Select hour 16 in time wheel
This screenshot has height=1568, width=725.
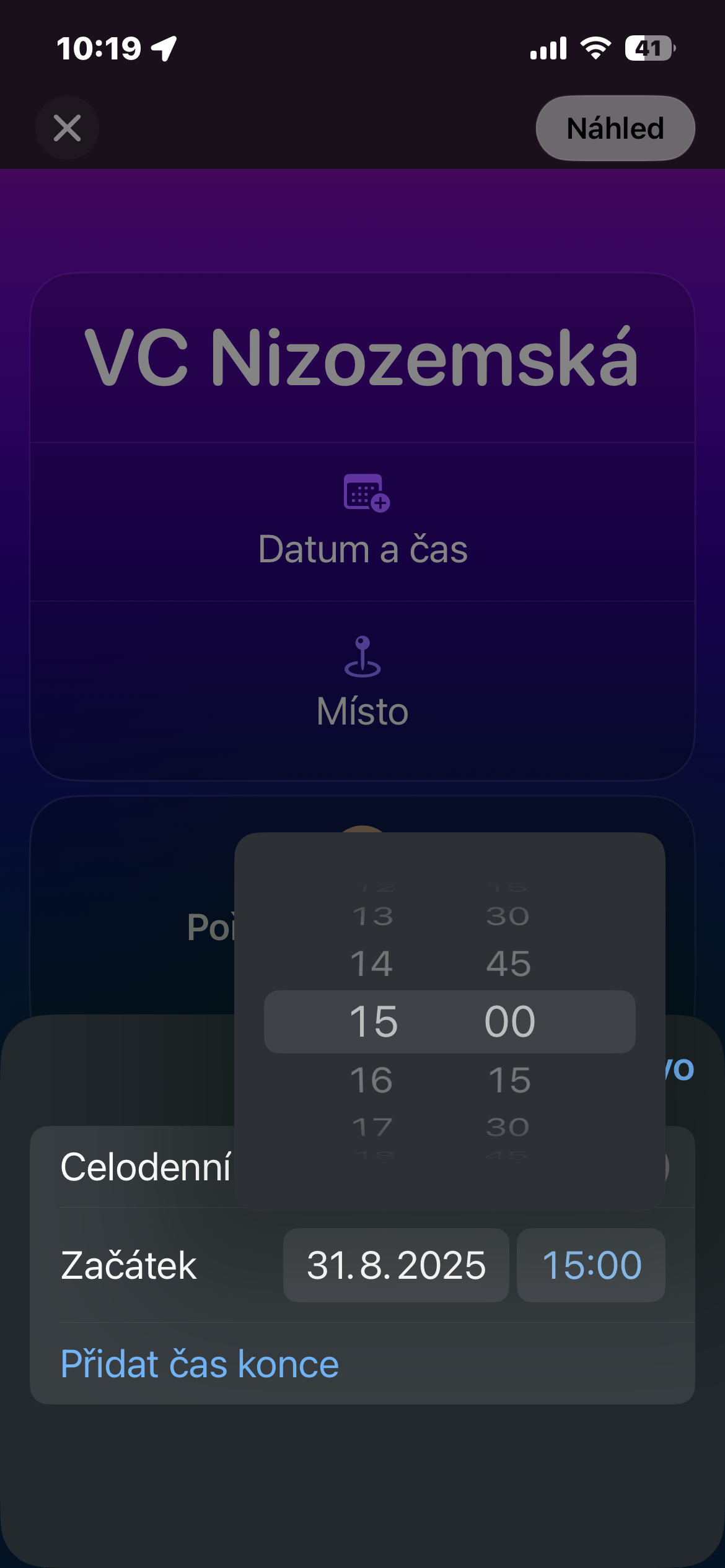coord(372,1080)
